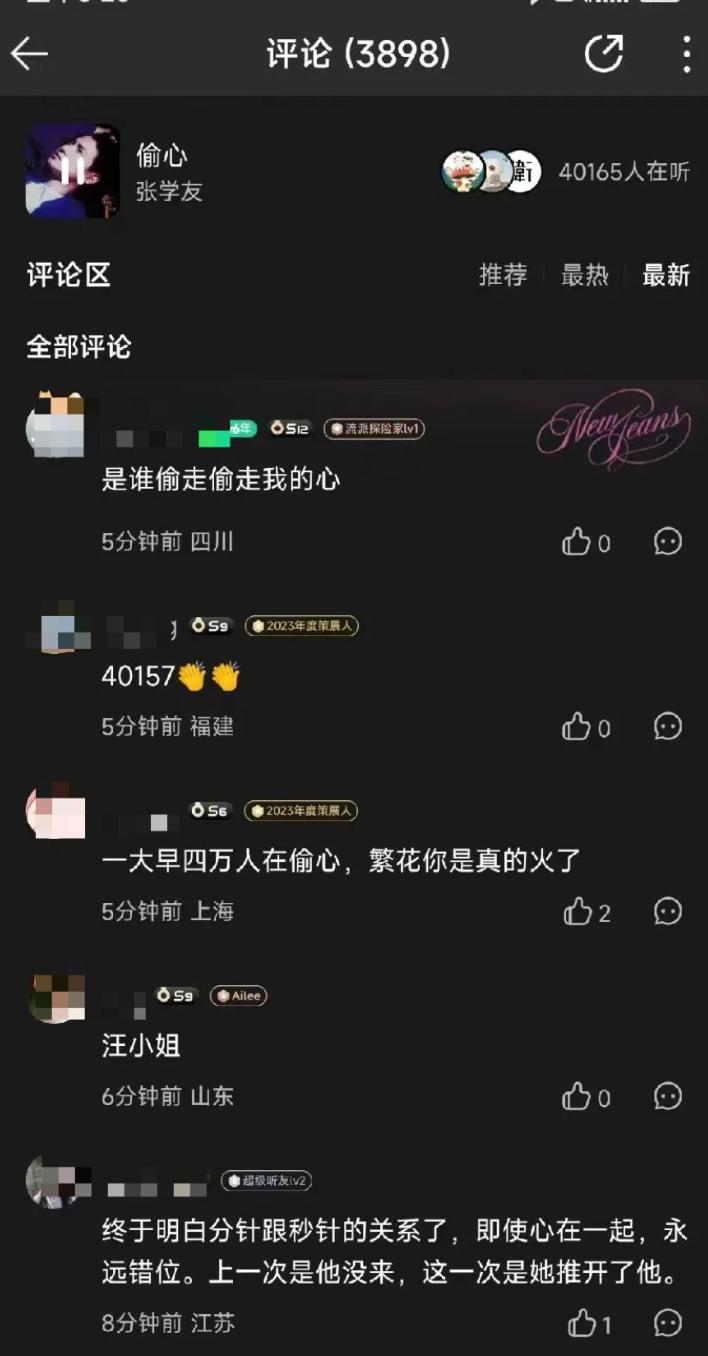Like the comment 是谁偷走偷走我的心
Screen dimensions: 708x1356
577,542
